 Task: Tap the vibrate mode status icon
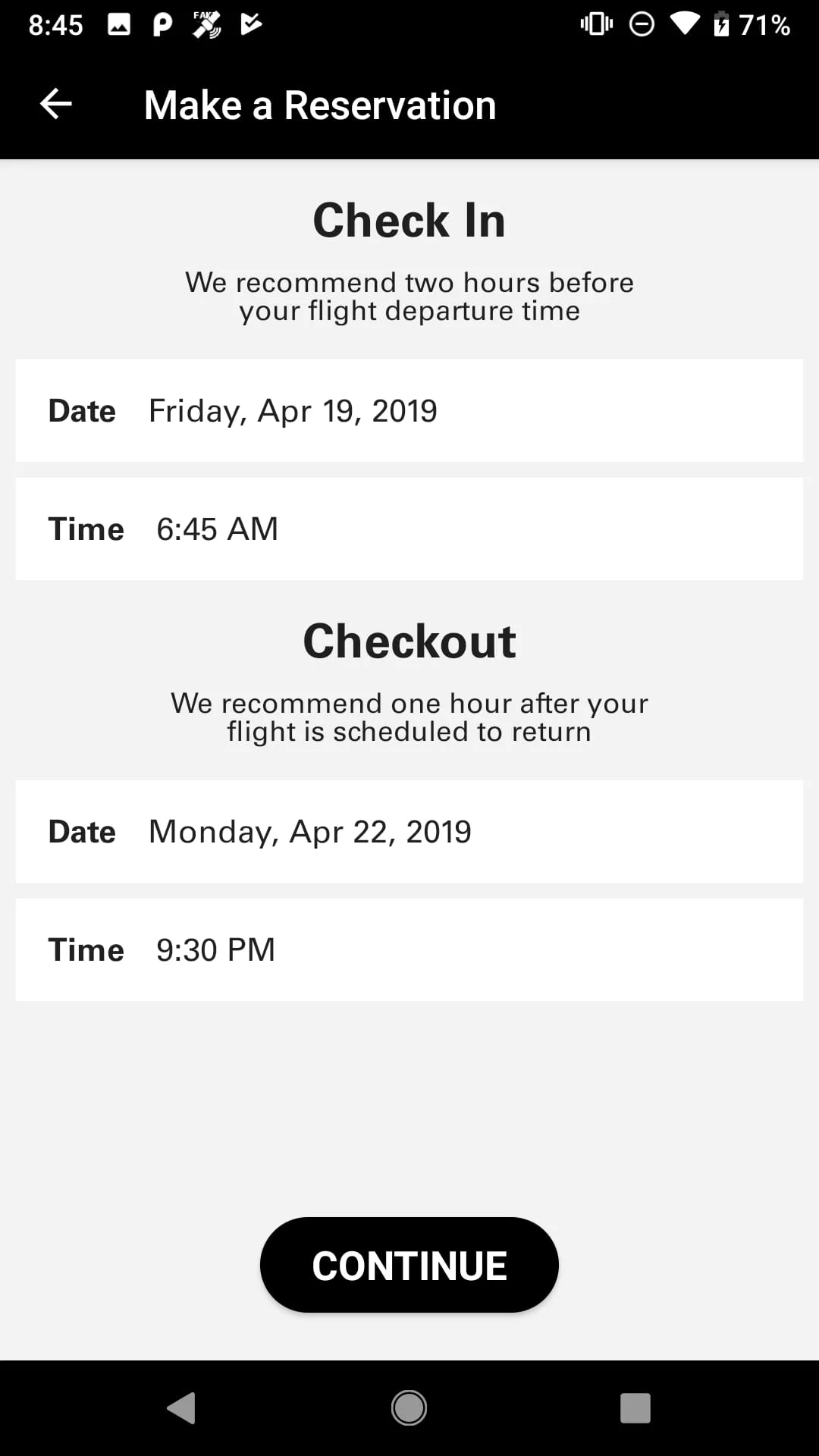596,24
